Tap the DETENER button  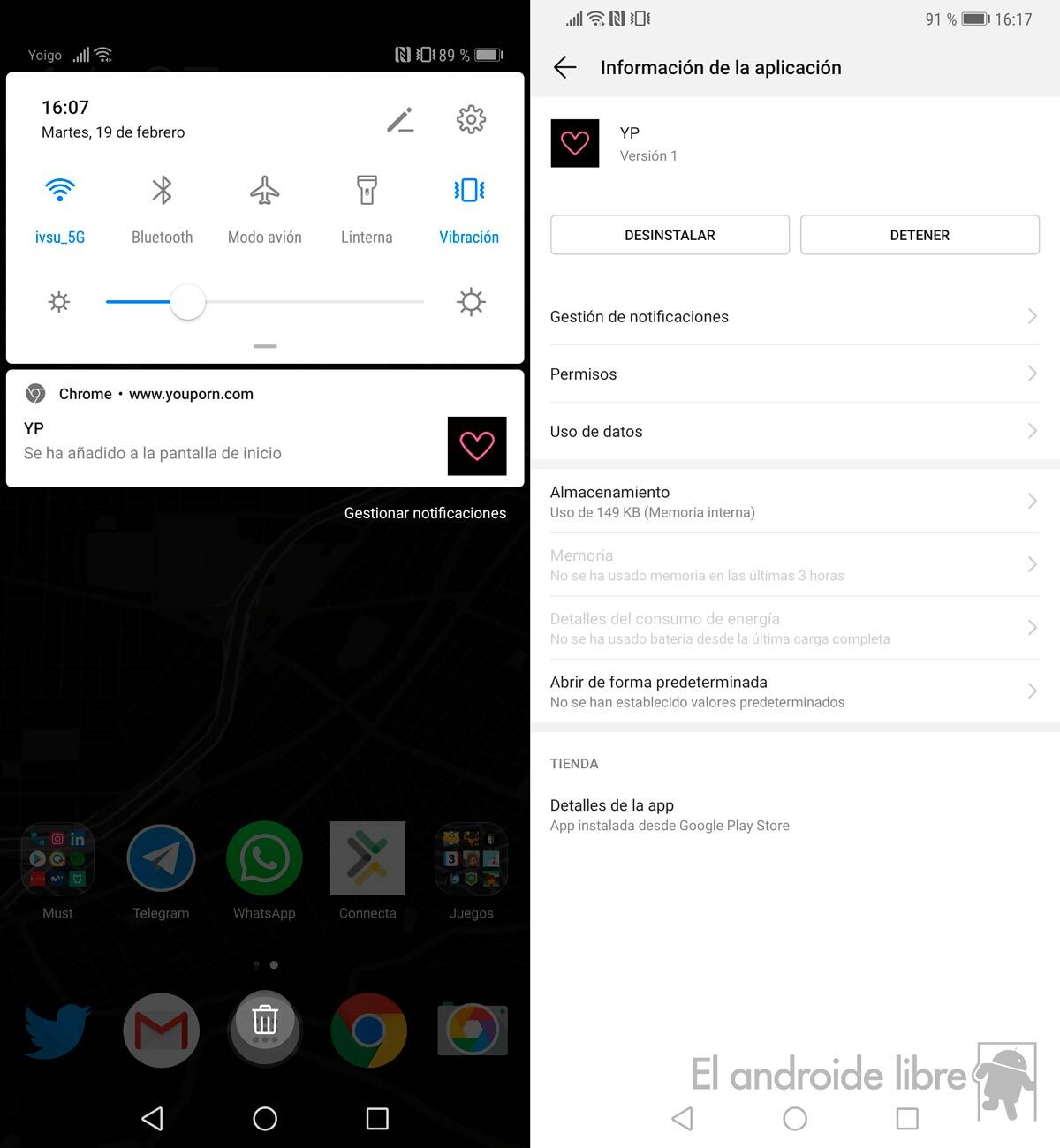pos(920,235)
